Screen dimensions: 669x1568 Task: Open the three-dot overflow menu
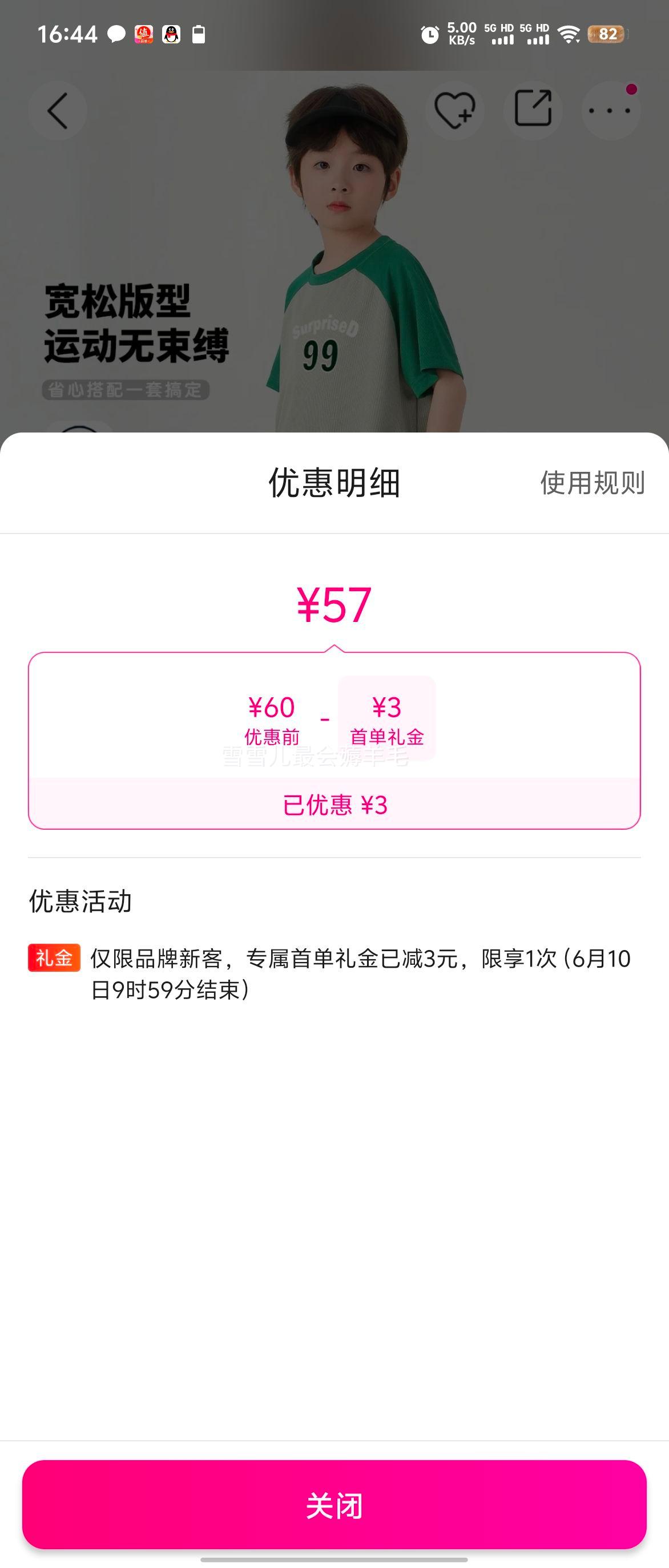(611, 111)
